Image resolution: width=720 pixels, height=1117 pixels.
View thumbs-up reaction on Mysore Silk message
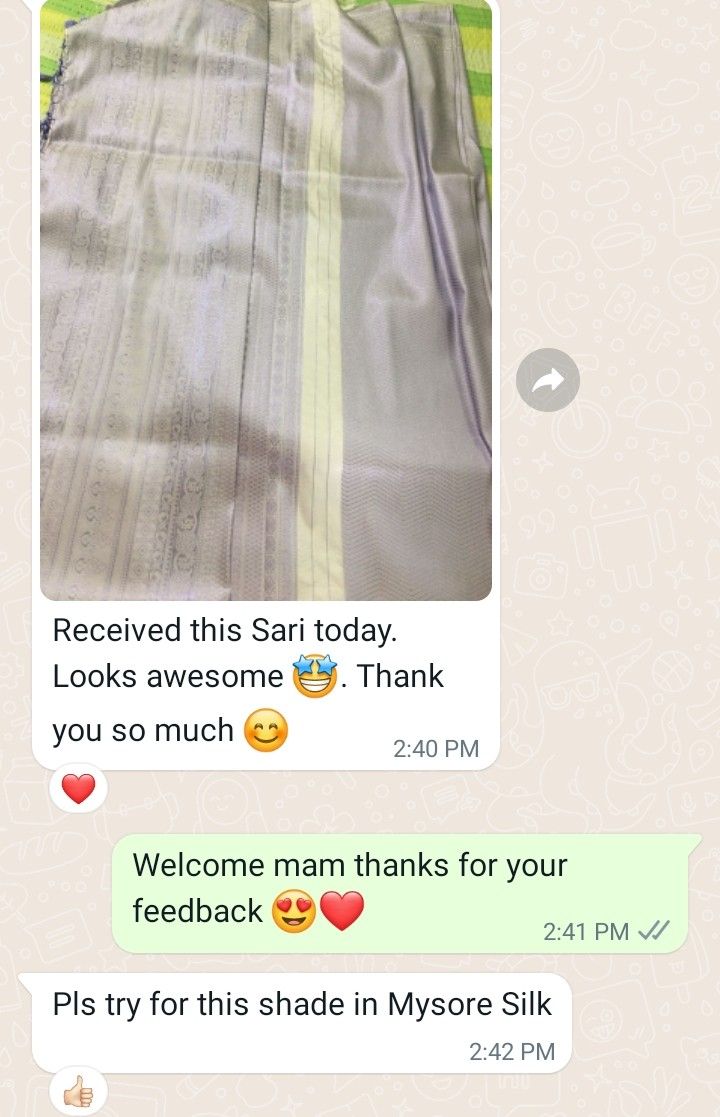(76, 1092)
